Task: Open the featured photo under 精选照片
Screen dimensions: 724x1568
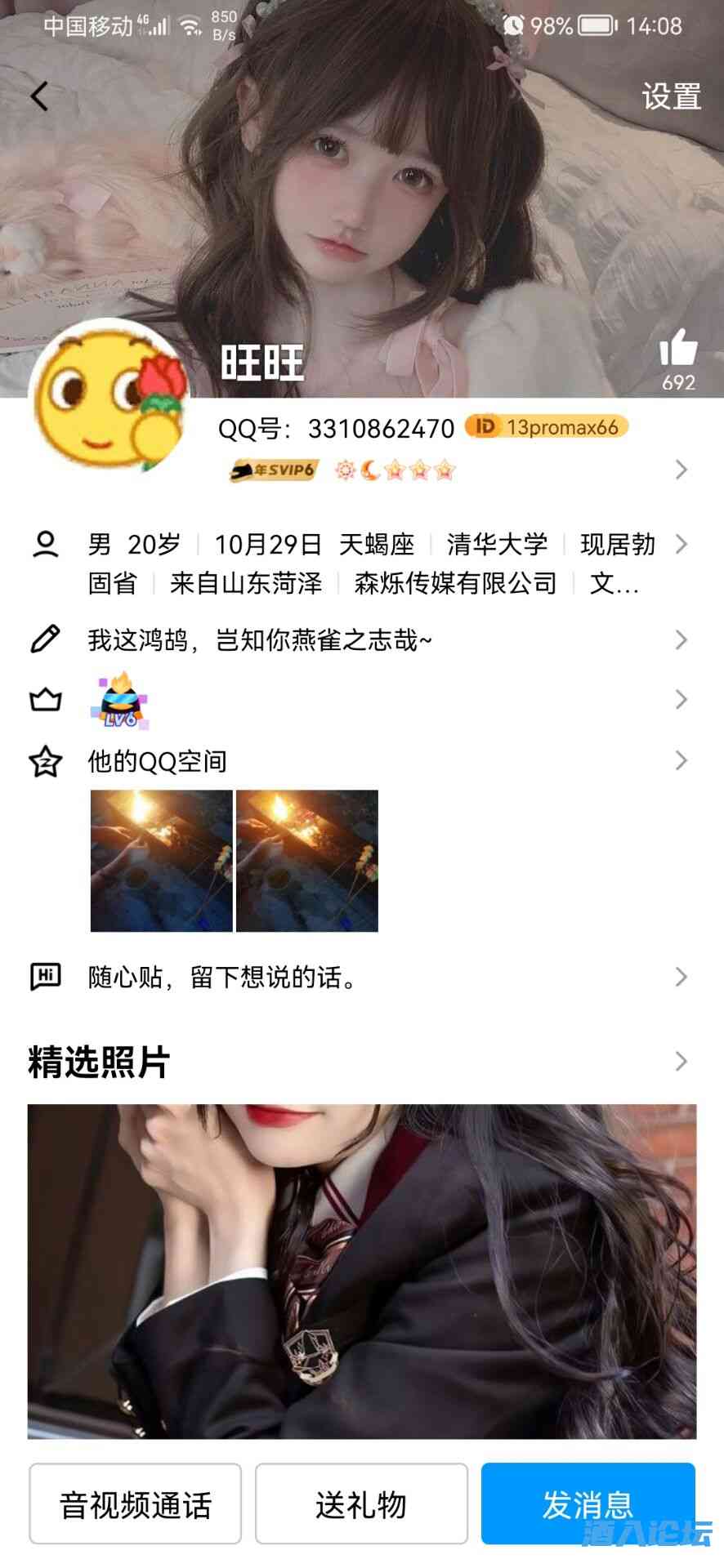Action: (361, 1271)
